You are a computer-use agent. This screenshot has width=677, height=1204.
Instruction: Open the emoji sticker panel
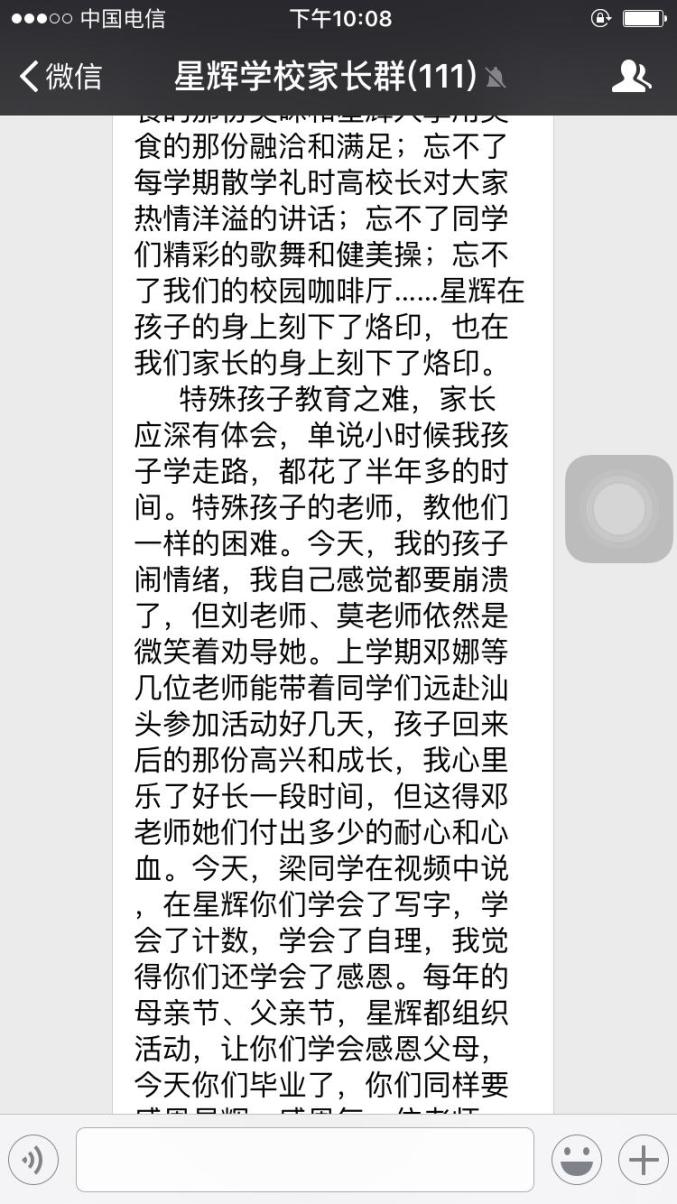[577, 1160]
